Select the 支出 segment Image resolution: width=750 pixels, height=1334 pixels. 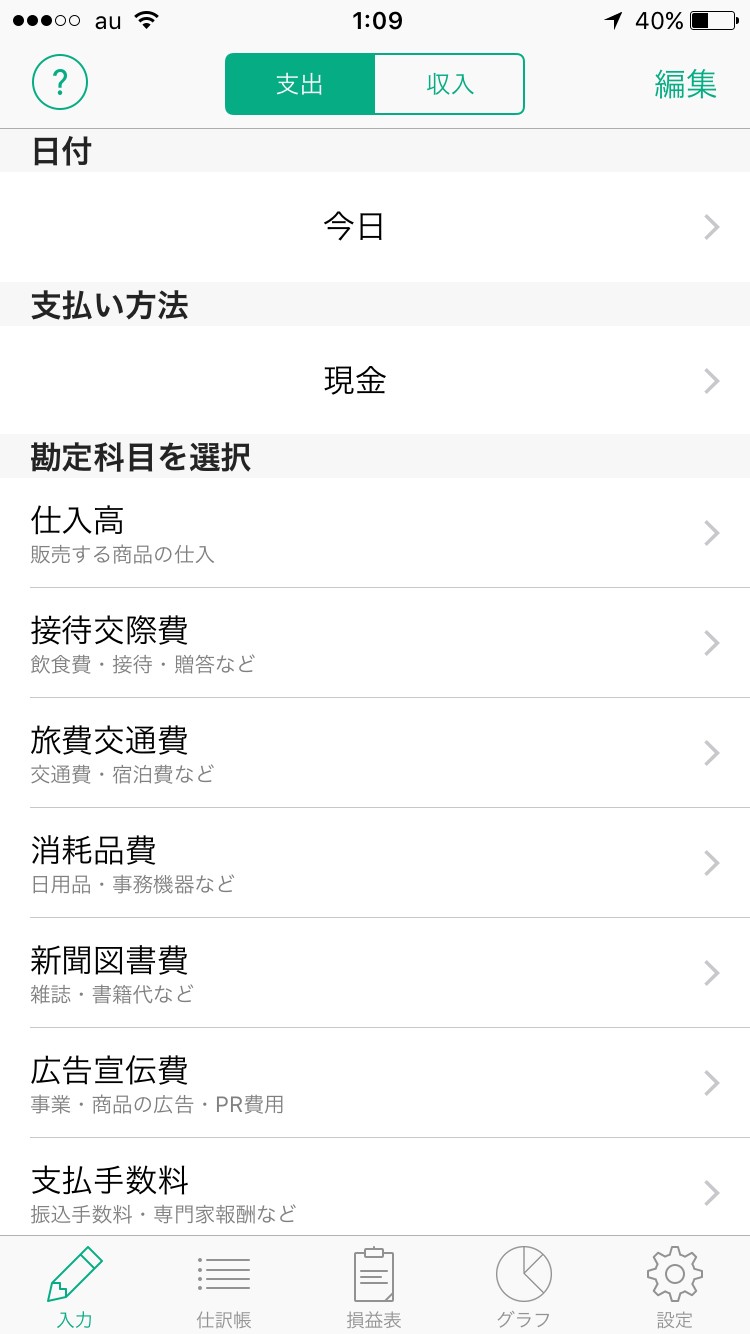point(300,84)
